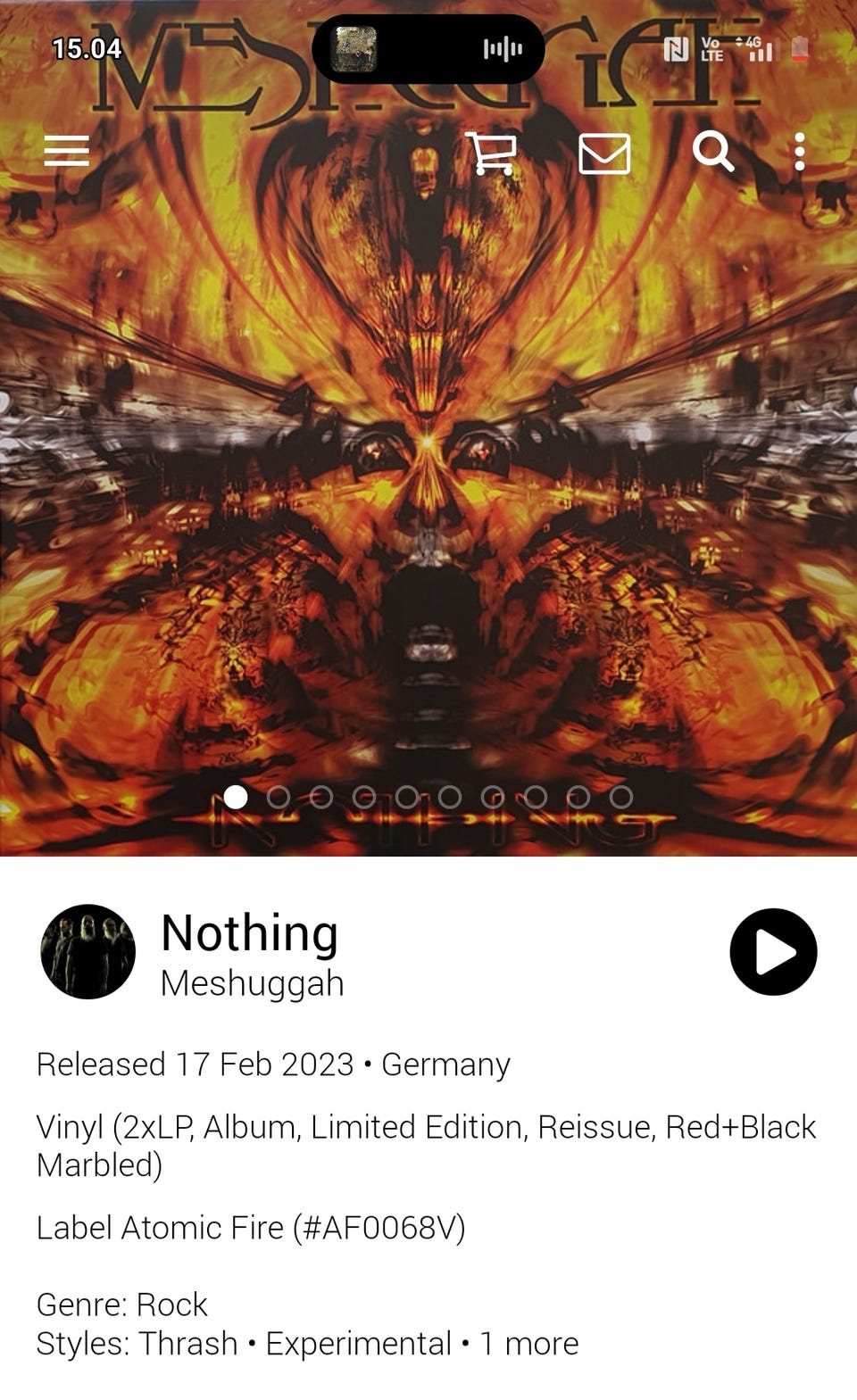Open the now-playing music pill at top

point(428,48)
